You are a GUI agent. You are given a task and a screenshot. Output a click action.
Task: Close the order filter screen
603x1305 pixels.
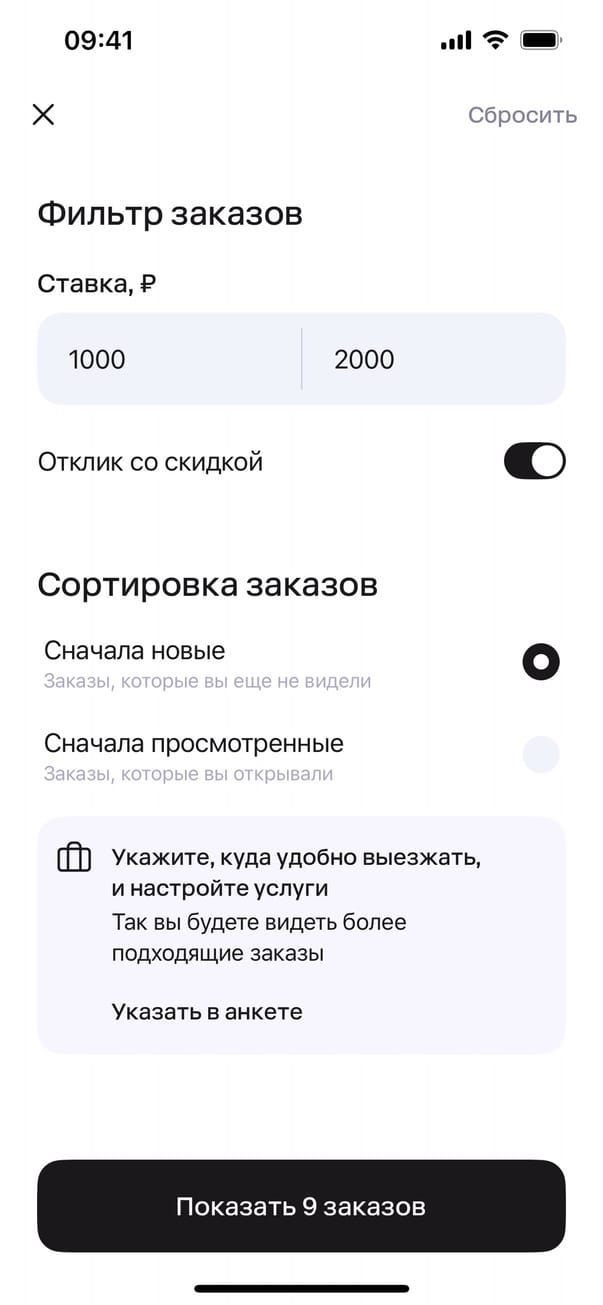pos(43,114)
